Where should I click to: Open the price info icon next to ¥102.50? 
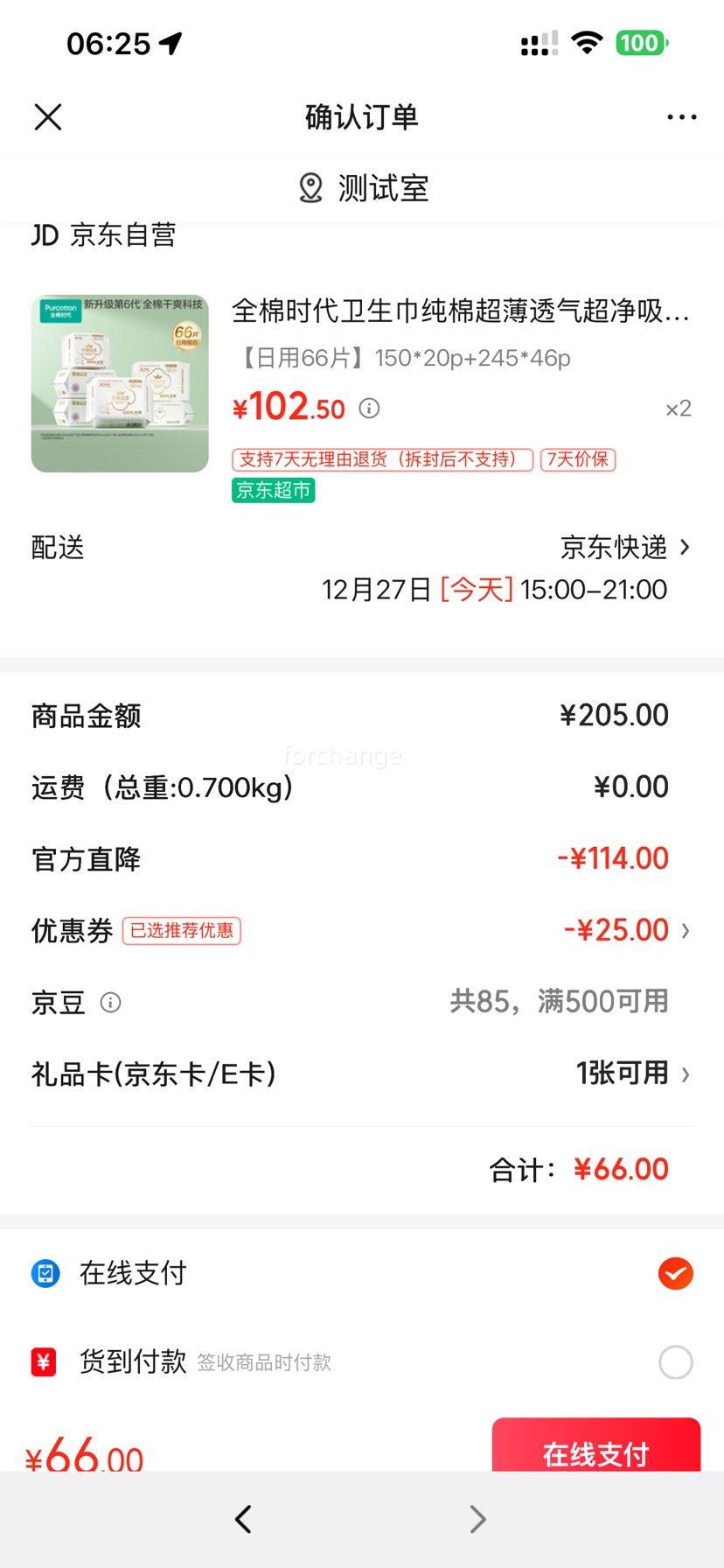371,408
